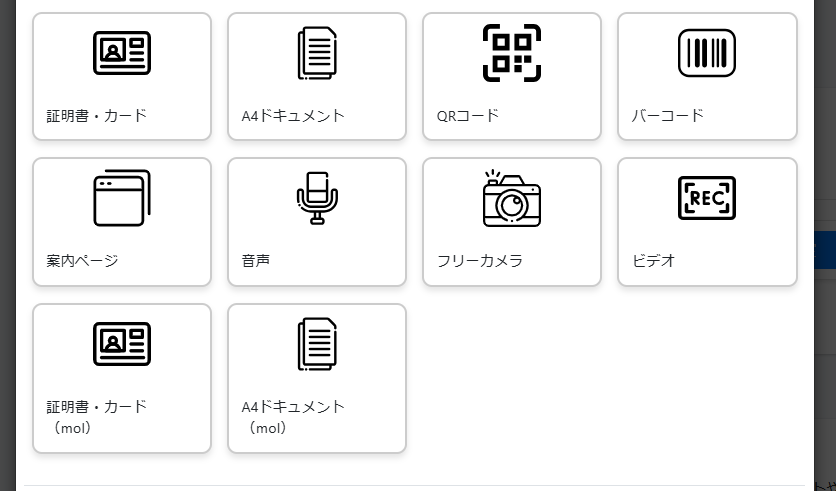This screenshot has height=491, width=836.
Task: Select the 証明書・カード tile
Action: pyautogui.click(x=122, y=76)
